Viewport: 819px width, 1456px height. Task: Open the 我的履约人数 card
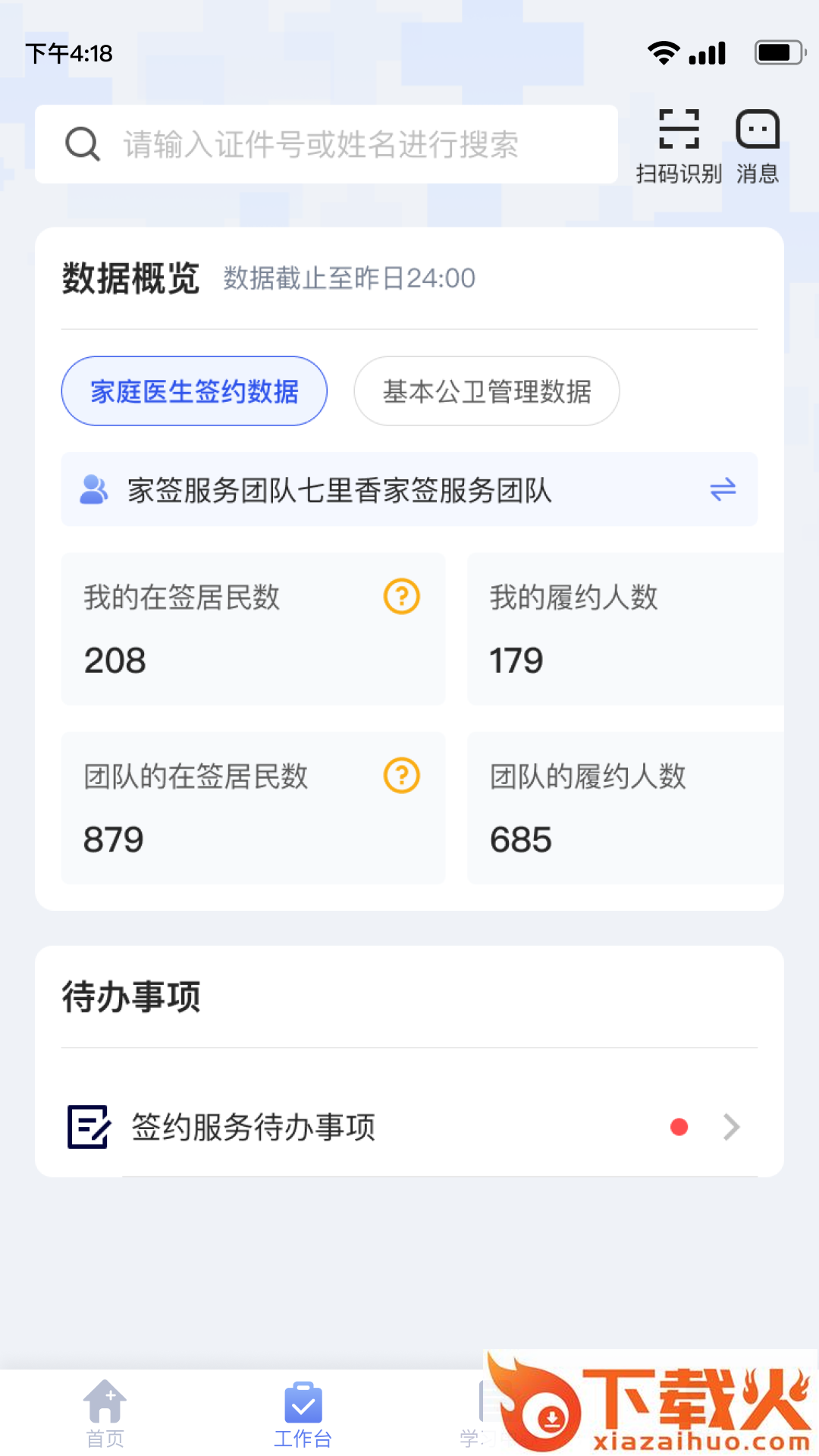point(626,629)
